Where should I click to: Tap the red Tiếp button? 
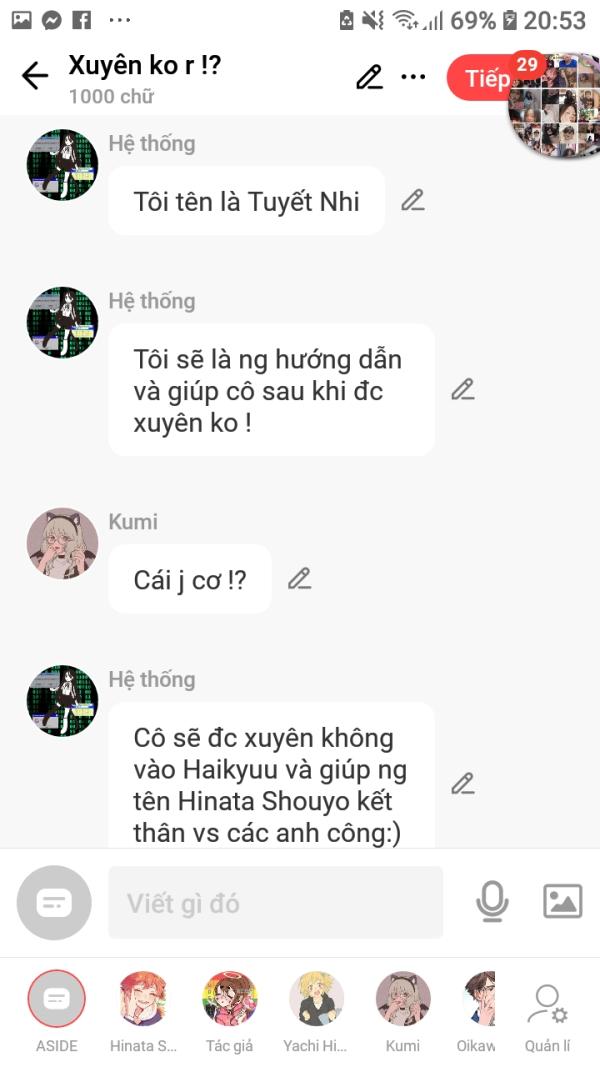480,79
